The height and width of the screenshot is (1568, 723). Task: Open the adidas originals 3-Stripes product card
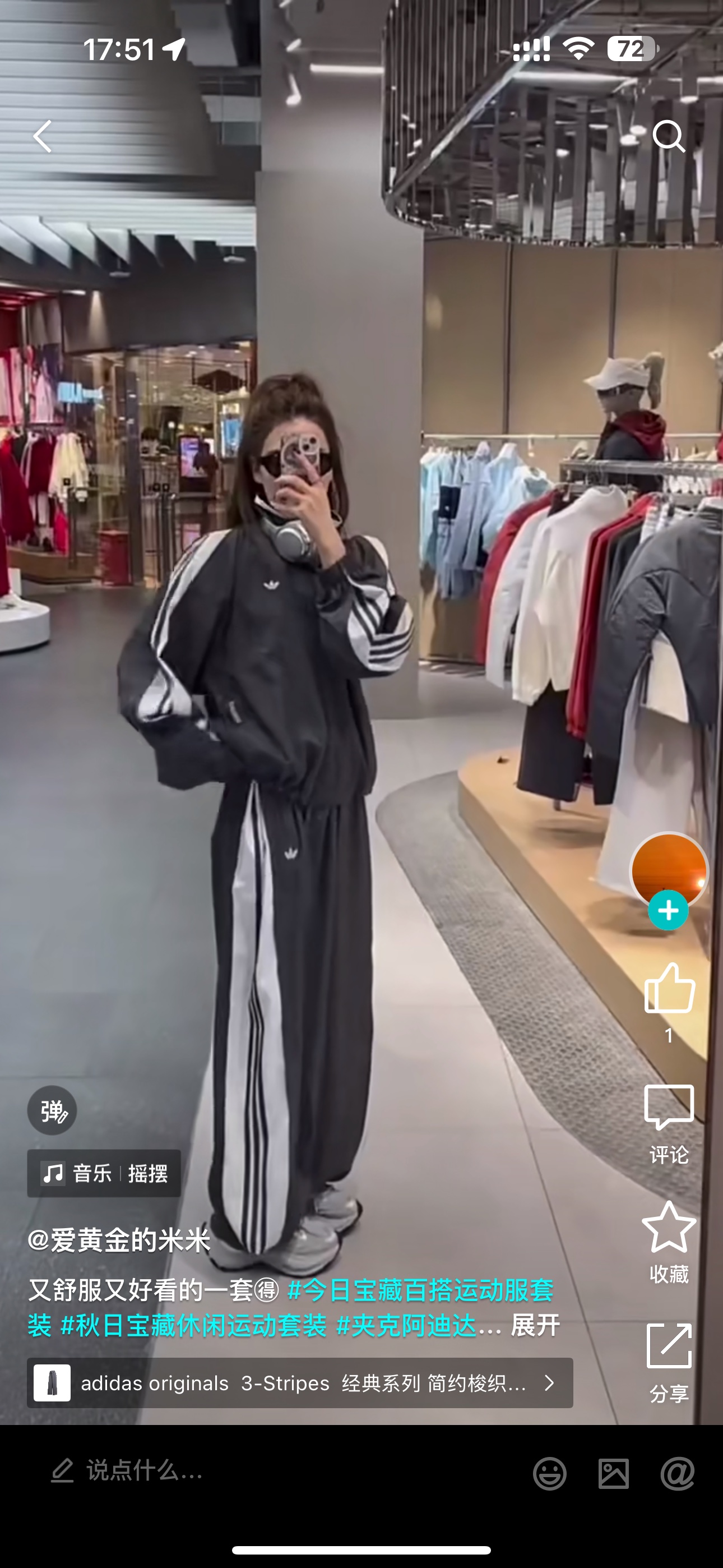click(x=300, y=1383)
